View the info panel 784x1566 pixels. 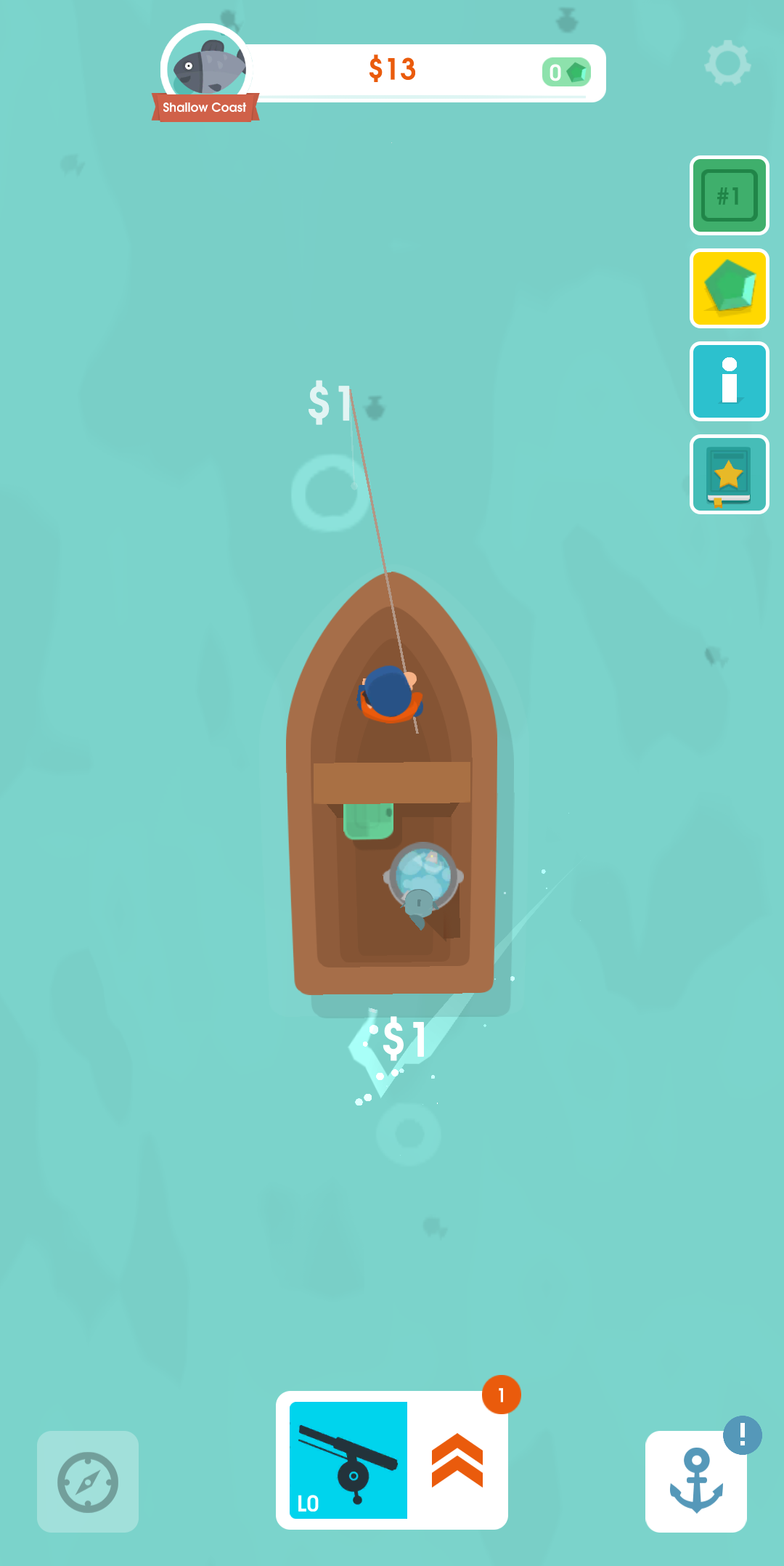click(729, 381)
